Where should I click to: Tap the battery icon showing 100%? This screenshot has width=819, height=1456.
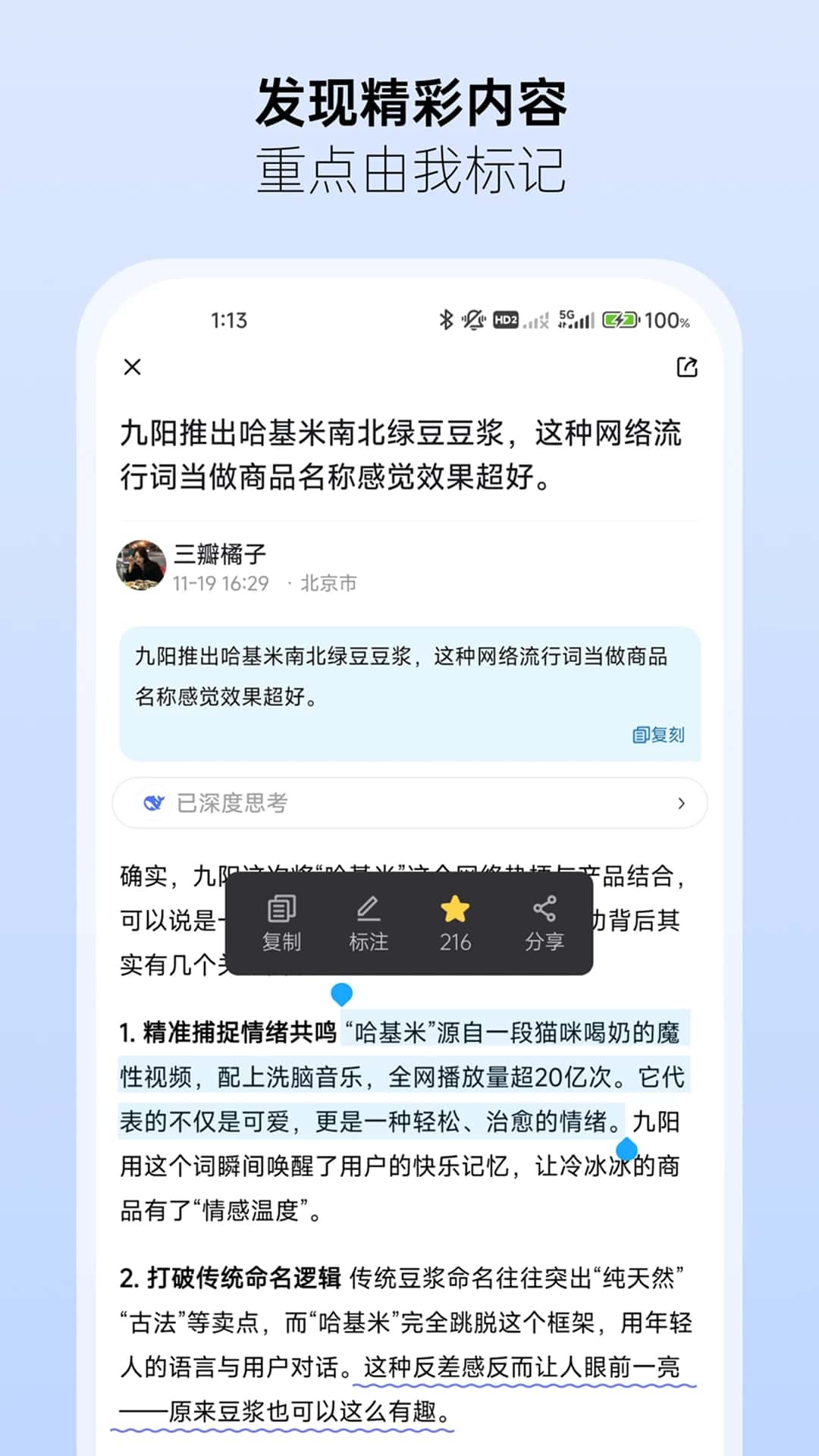pos(620,321)
